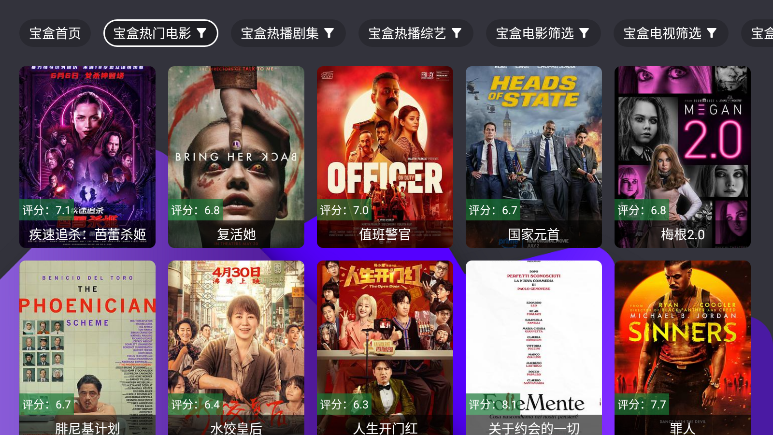This screenshot has width=773, height=435.
Task: Switch to 宝盒热播综艺 tab
Action: coord(415,33)
